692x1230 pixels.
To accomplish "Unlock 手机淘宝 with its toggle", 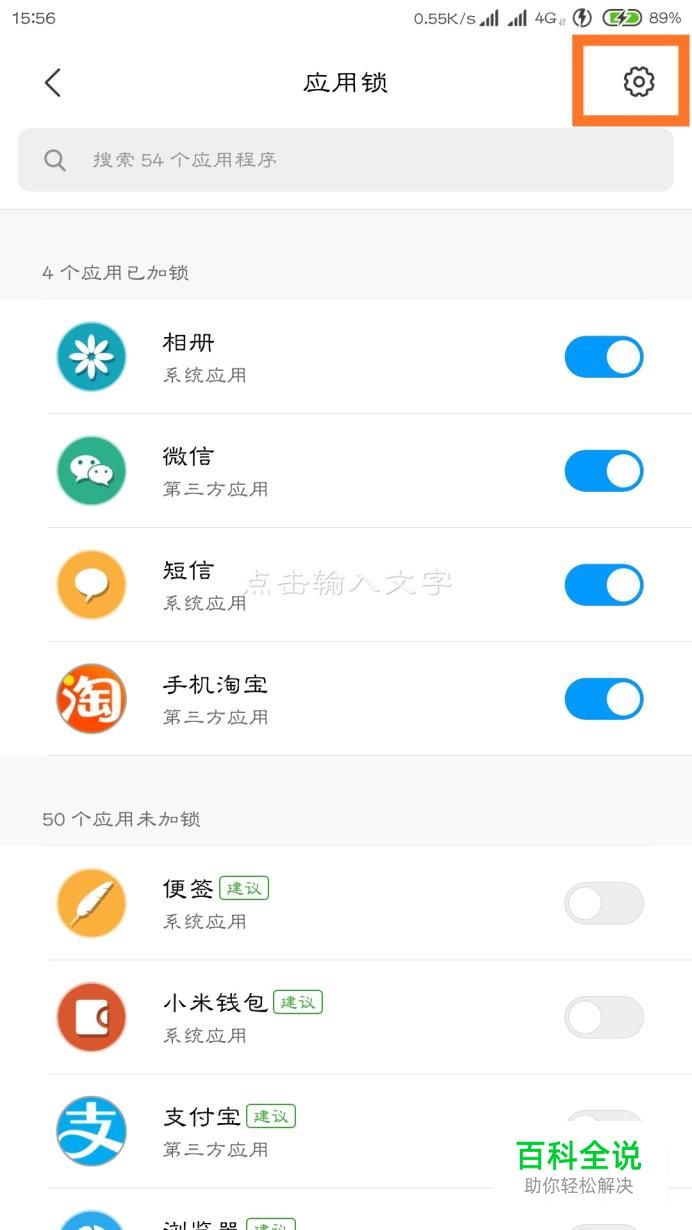I will click(604, 699).
